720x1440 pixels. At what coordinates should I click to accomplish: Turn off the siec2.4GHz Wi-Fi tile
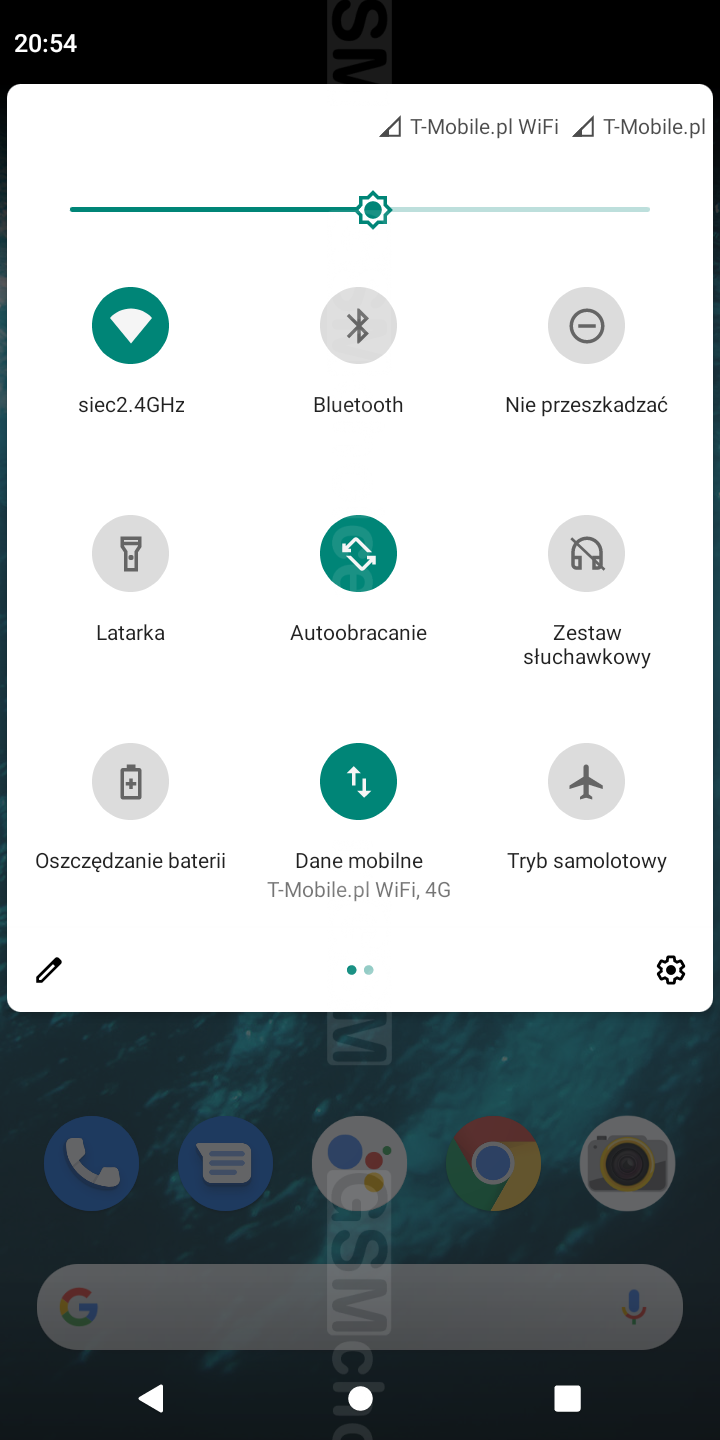click(130, 326)
